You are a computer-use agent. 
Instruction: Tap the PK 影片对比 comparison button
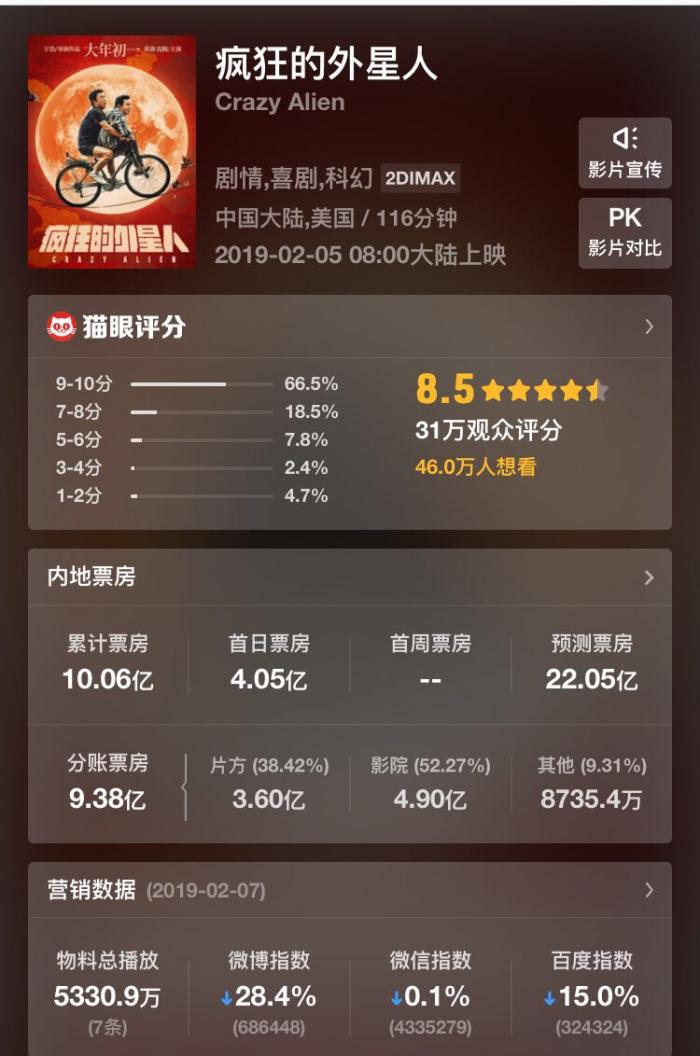(x=624, y=233)
